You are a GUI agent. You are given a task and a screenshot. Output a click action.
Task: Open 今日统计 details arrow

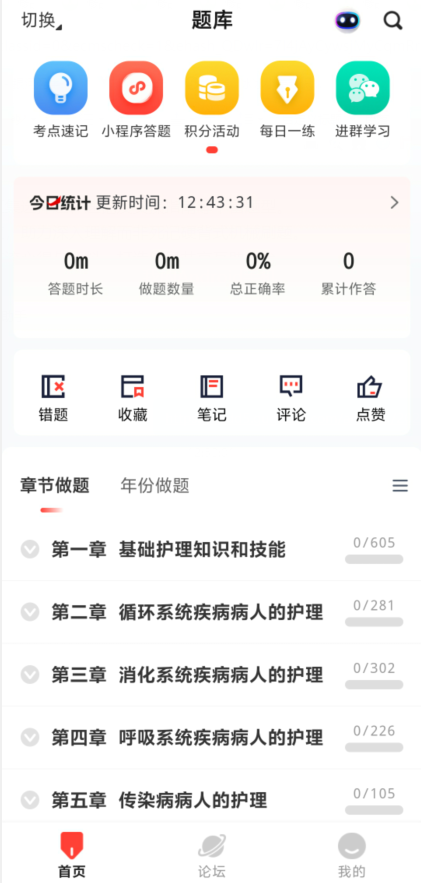(x=395, y=203)
